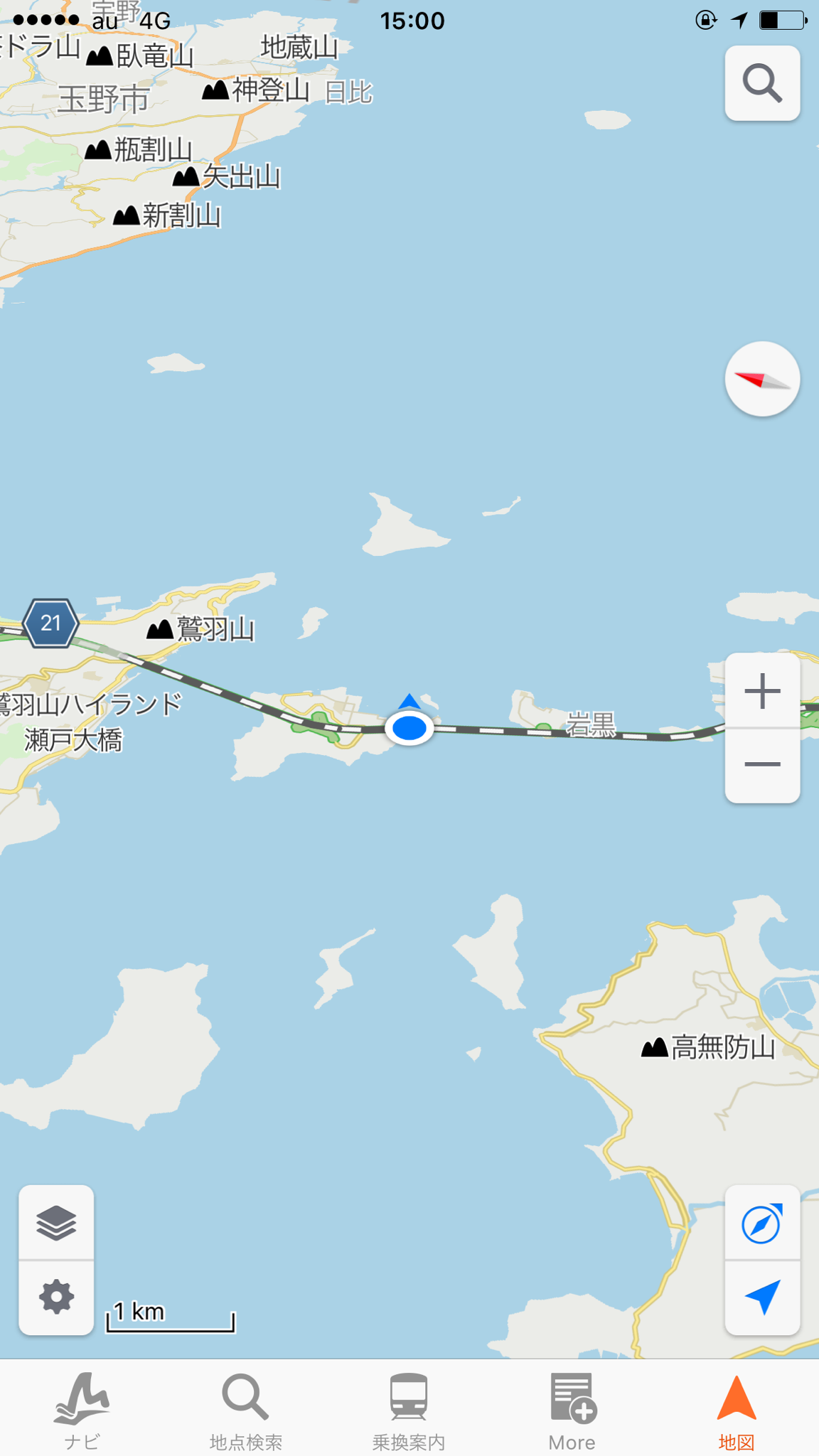Open the 乗換案内 tab

click(x=409, y=1410)
